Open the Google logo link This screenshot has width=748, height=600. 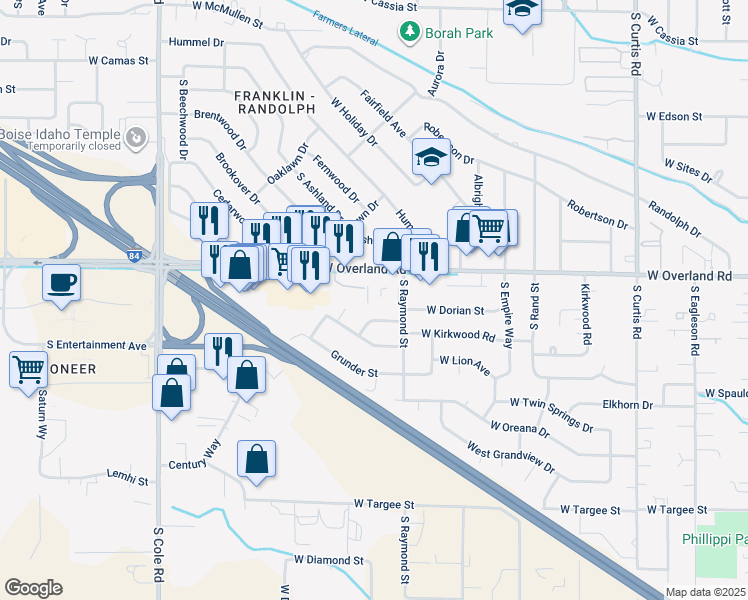[x=33, y=587]
